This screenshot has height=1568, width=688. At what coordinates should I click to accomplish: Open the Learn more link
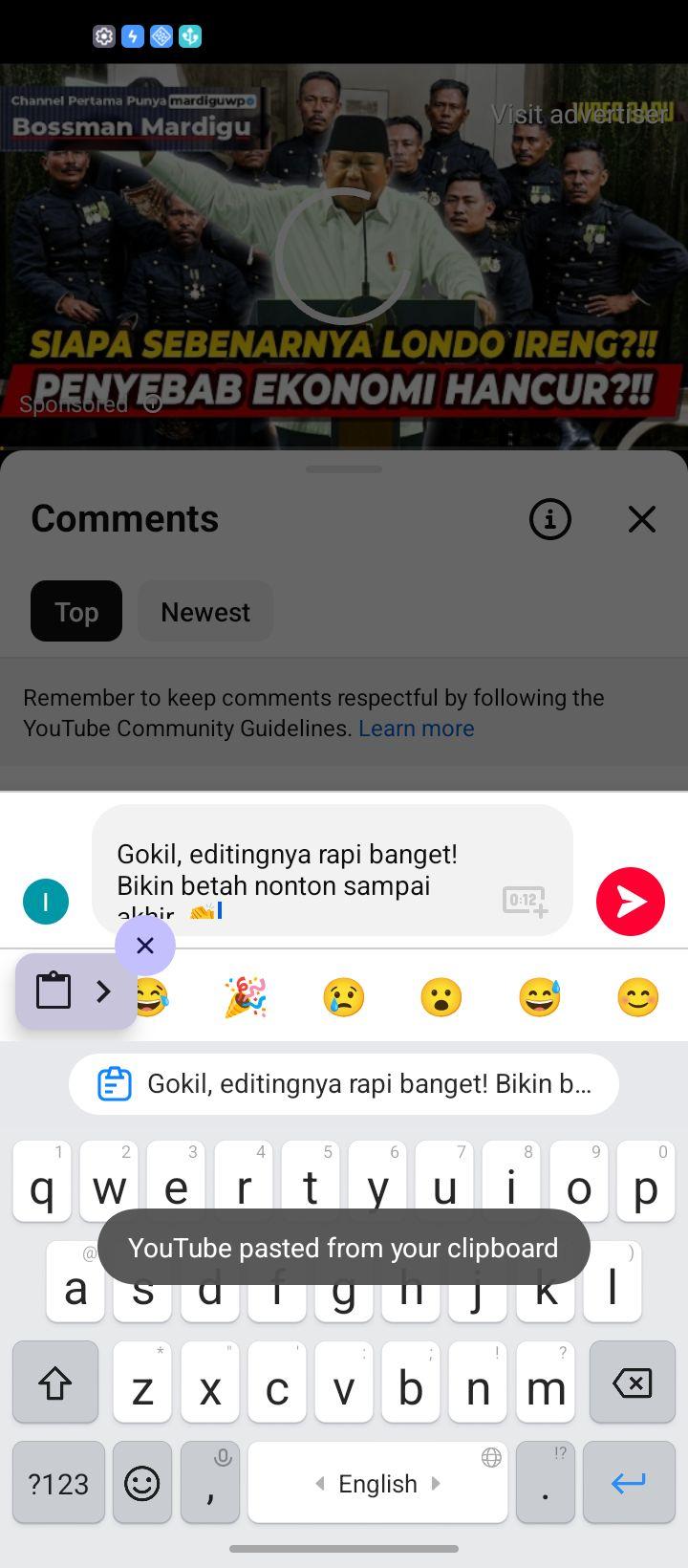417,729
